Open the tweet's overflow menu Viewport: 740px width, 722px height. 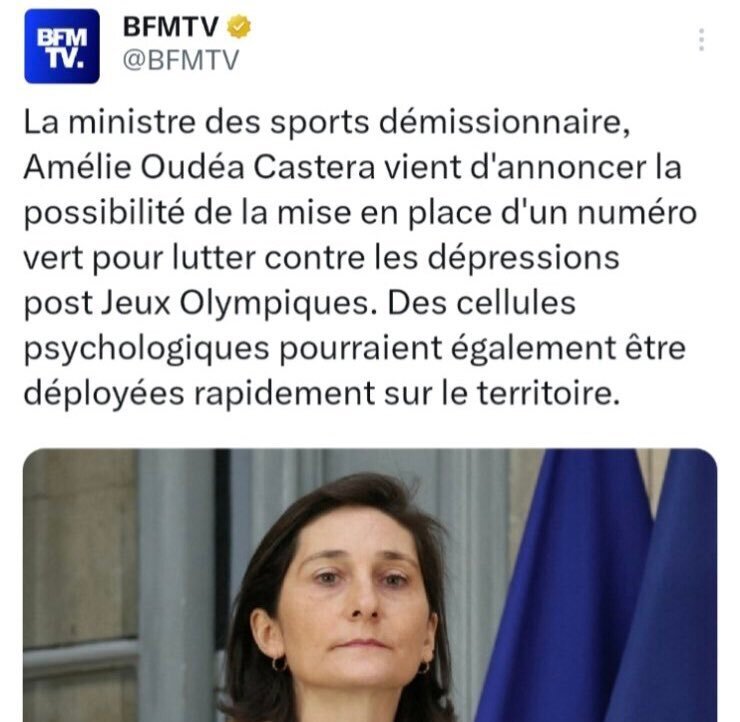coord(701,40)
